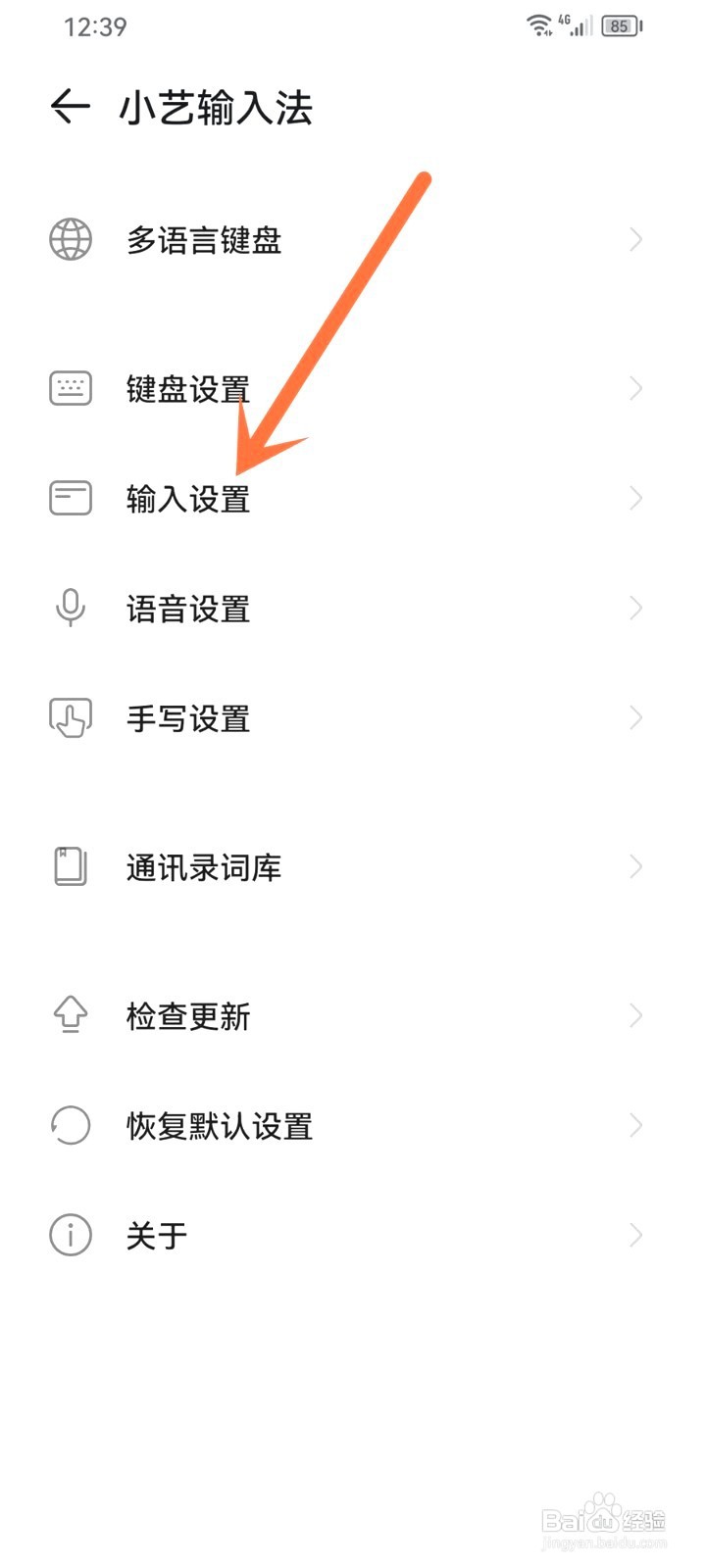Tap 检查更新 to check for updates
Viewport: 706px width, 1568px height.
[x=353, y=1016]
